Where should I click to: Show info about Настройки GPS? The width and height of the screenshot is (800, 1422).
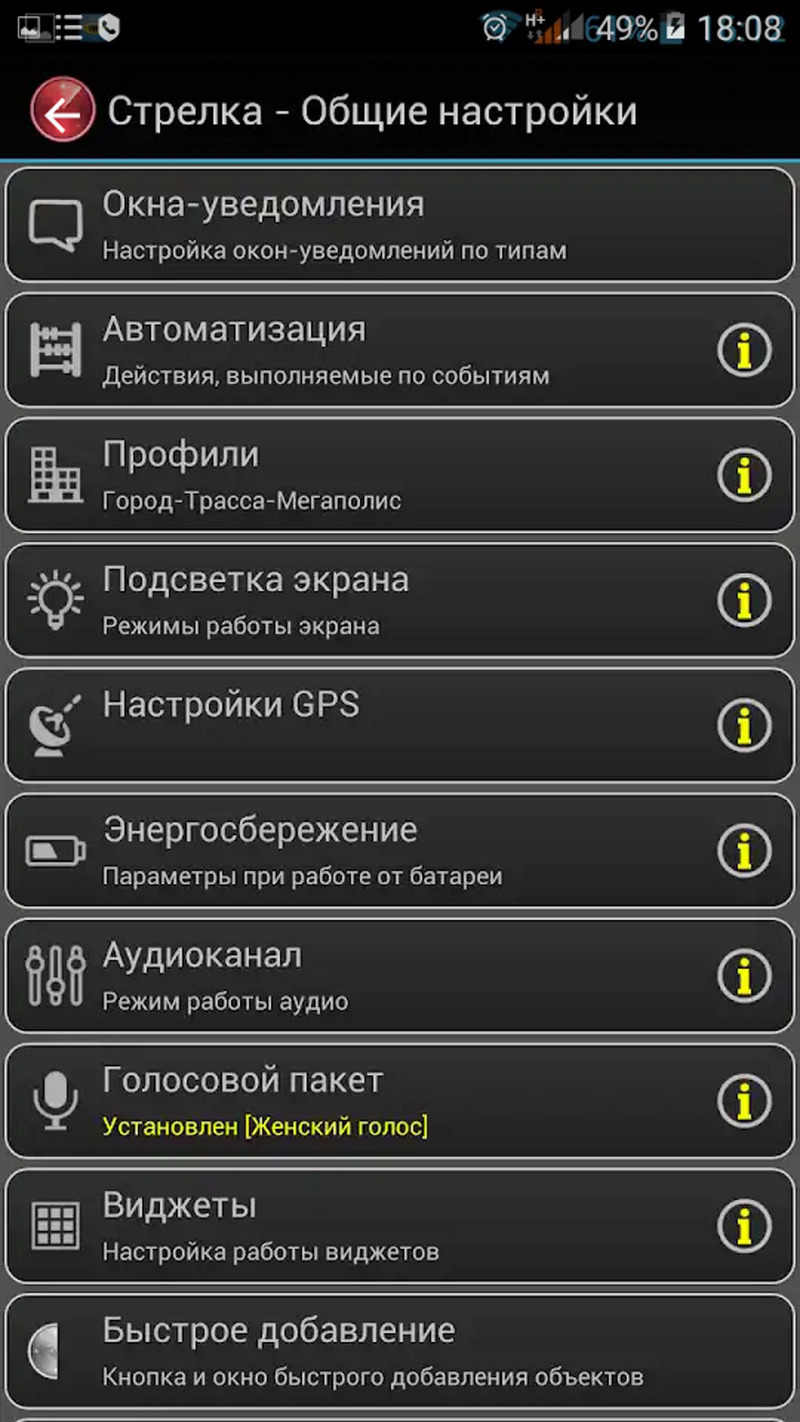[x=744, y=725]
